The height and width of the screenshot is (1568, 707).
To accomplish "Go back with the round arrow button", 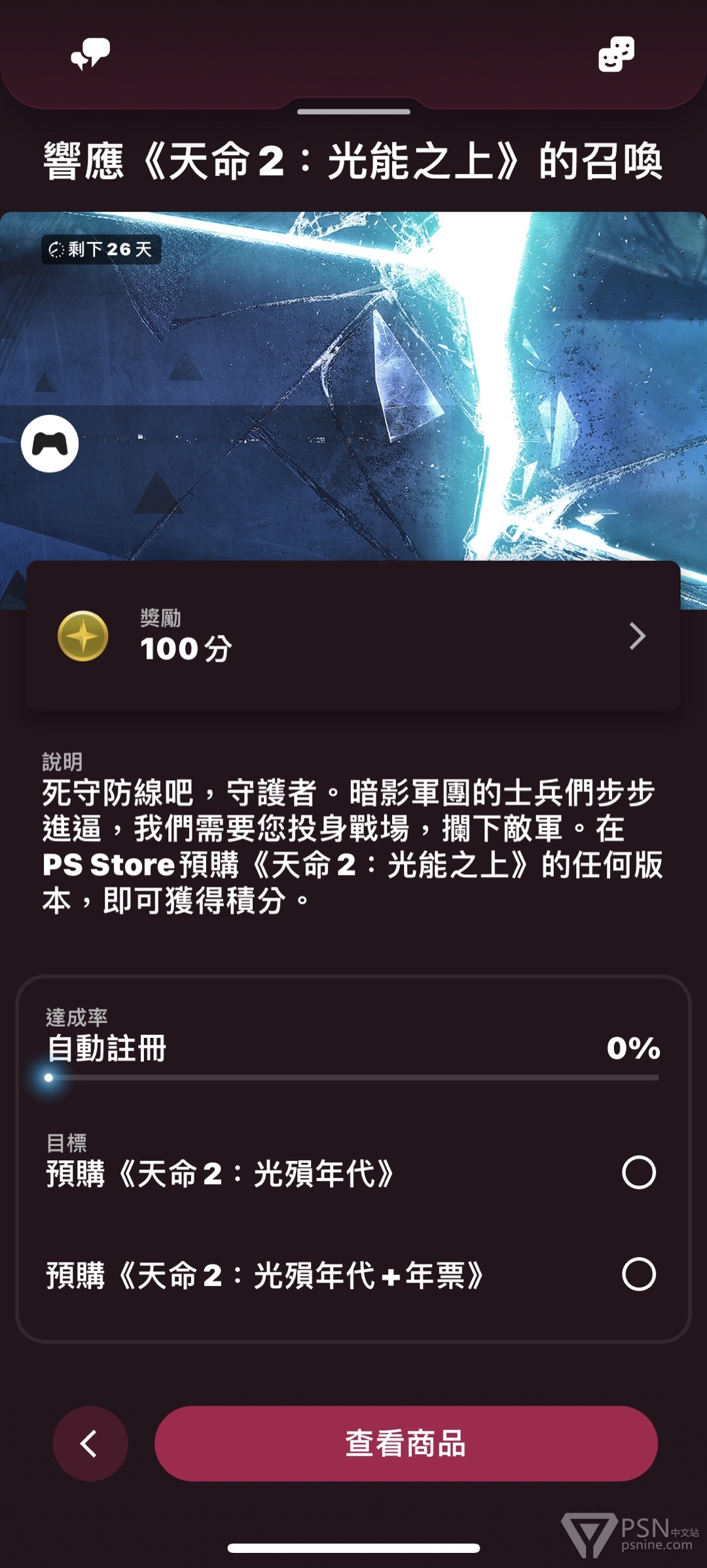I will coord(90,1443).
